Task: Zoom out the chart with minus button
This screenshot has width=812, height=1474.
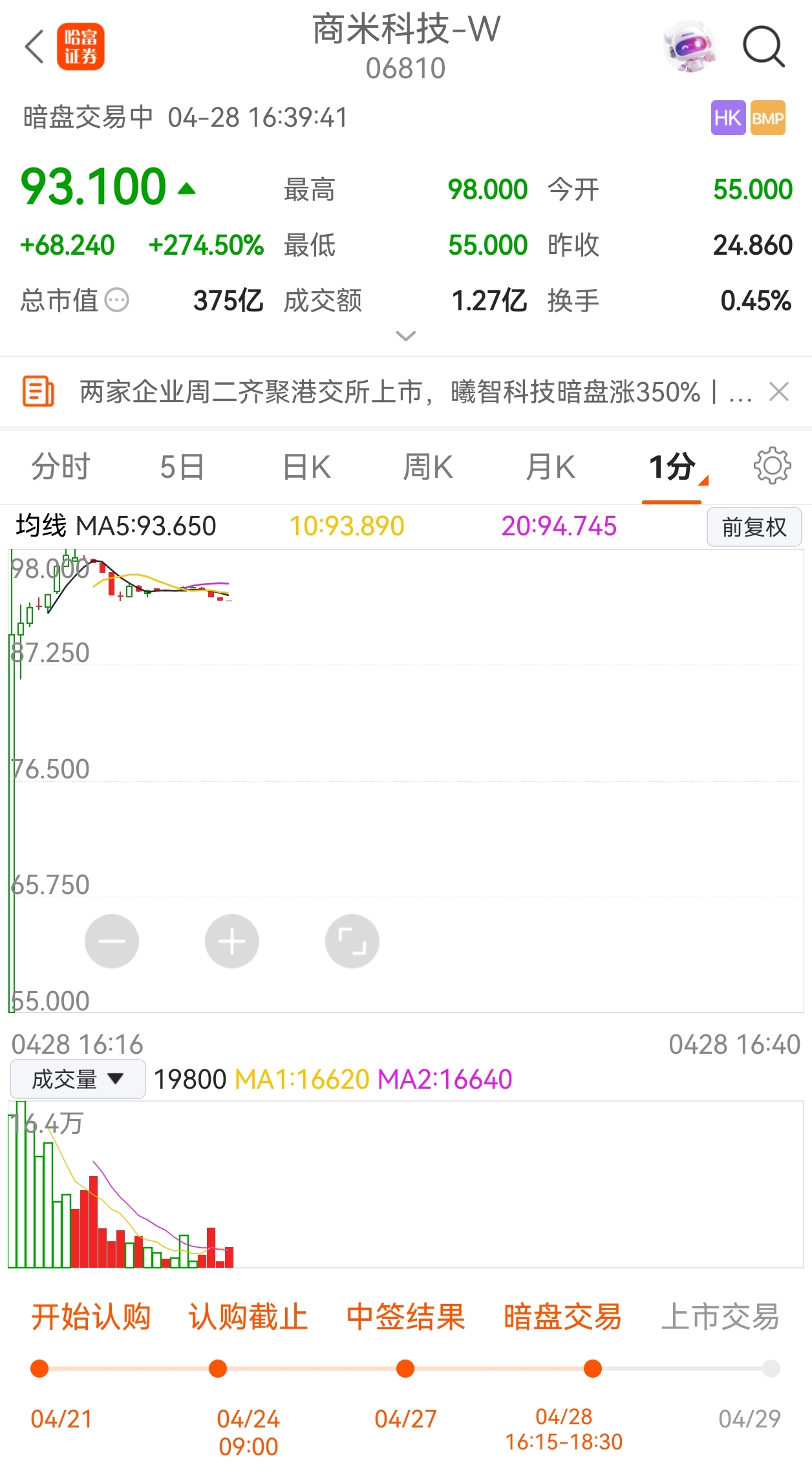Action: (112, 941)
